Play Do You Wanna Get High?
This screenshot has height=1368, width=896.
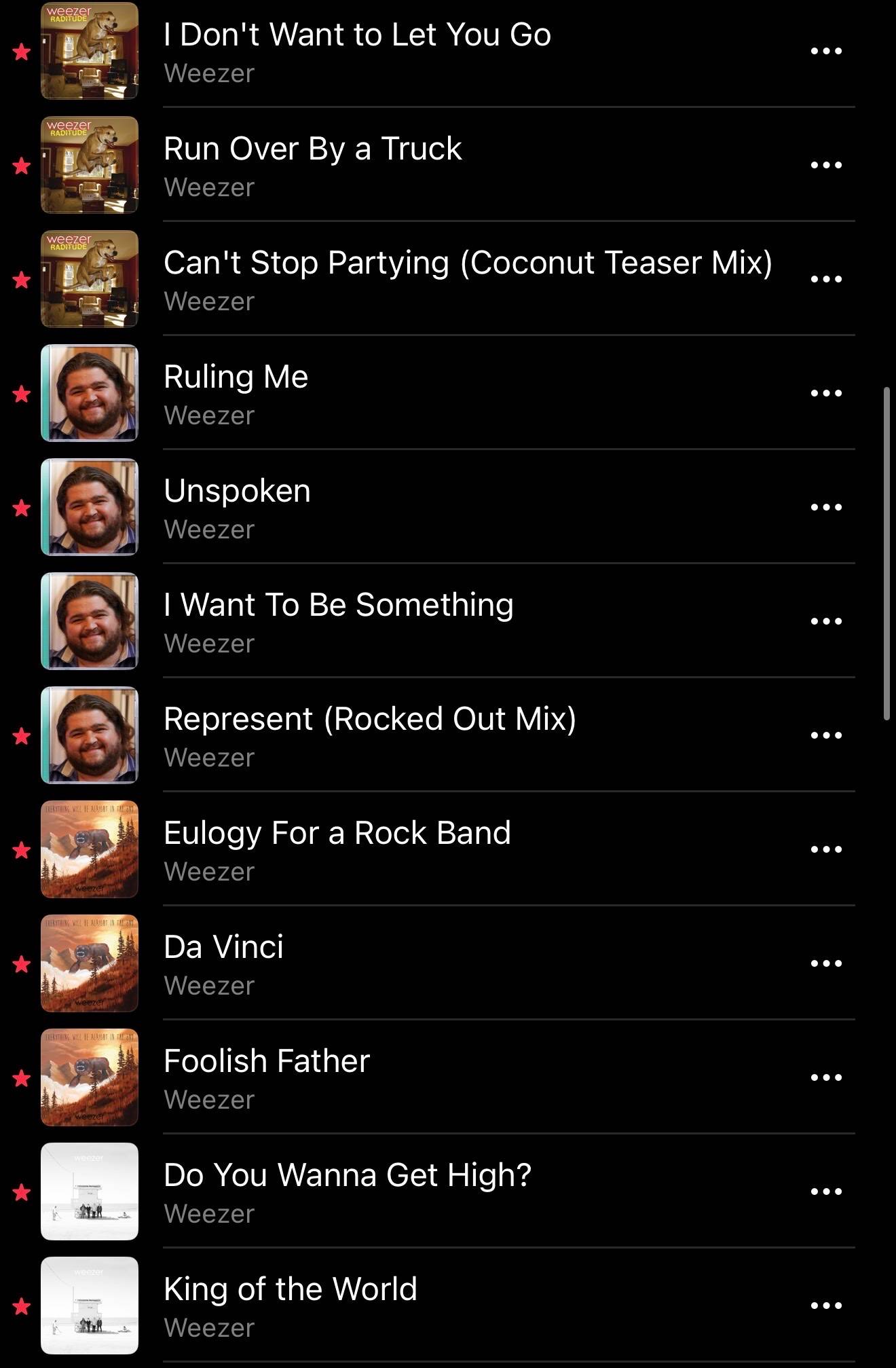point(347,1176)
